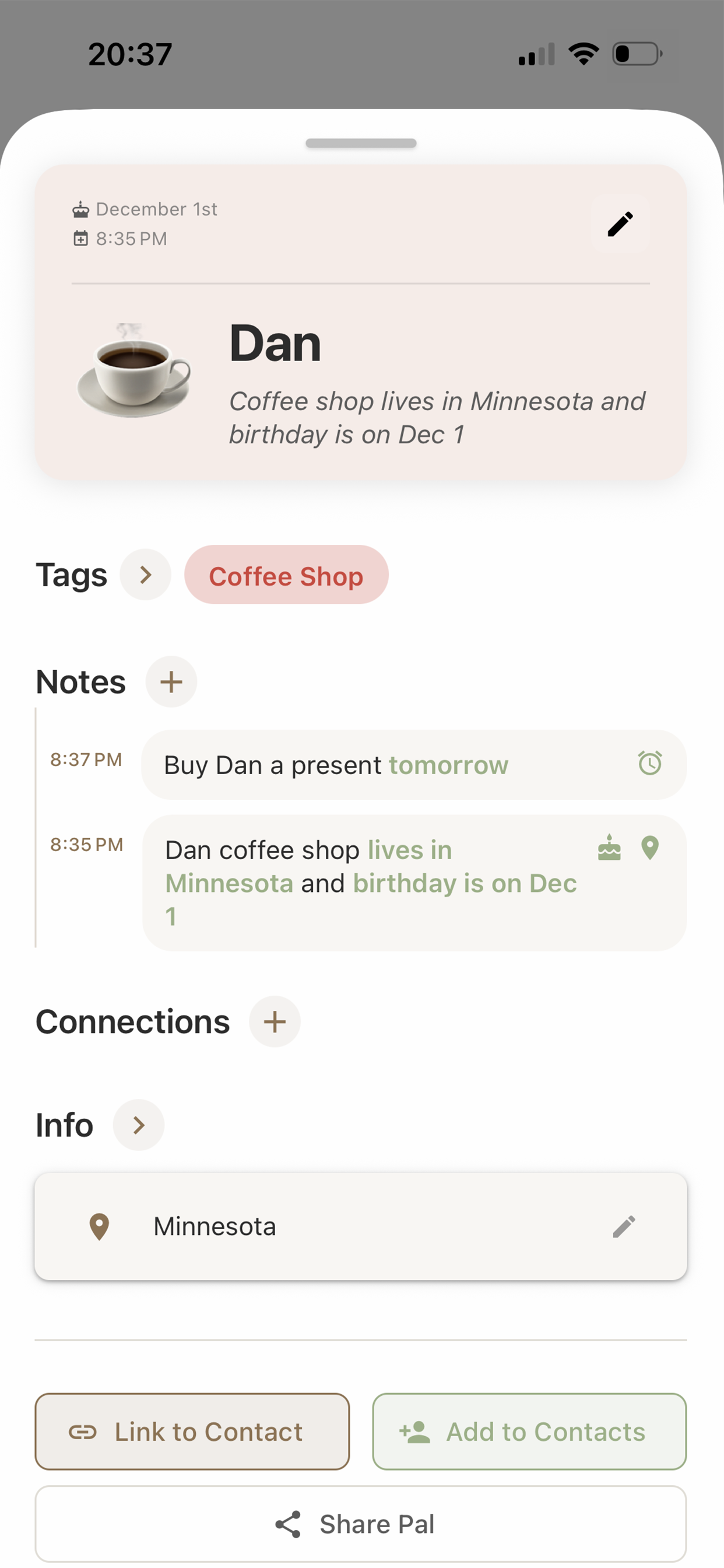Tap the coffee cup avatar for Dan

click(135, 376)
